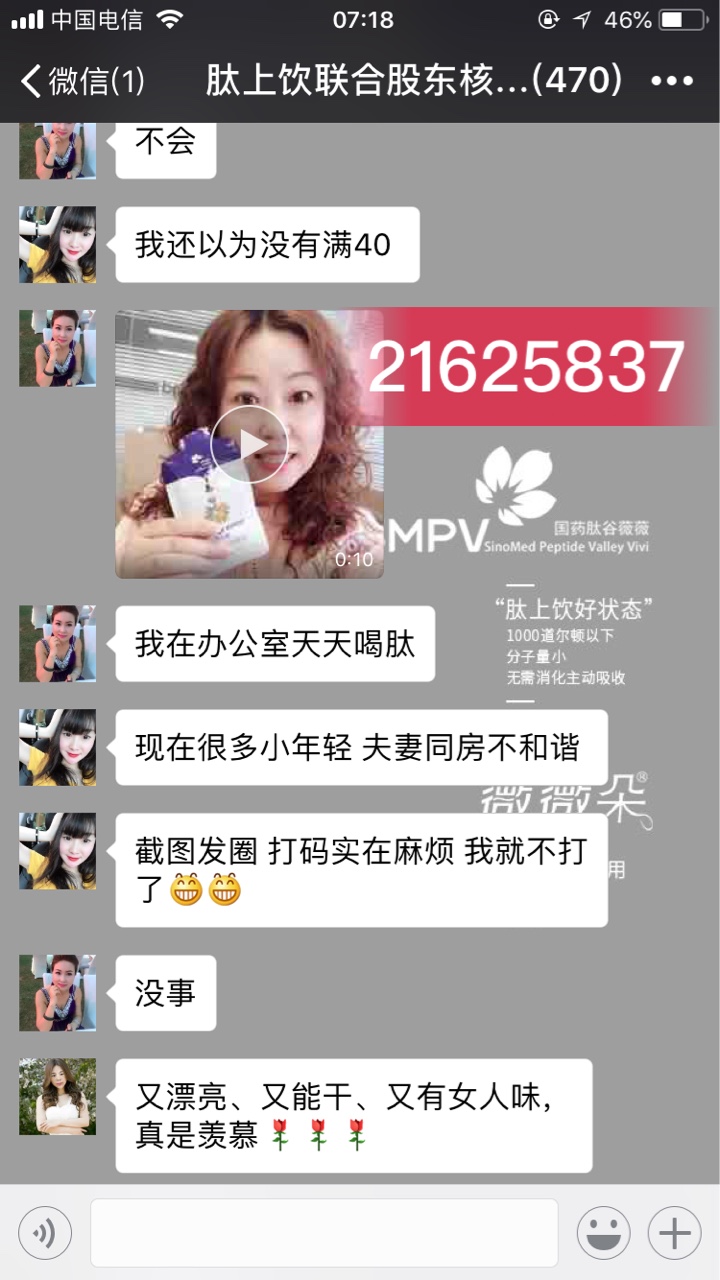Play the 0:10 video message

pos(249,445)
